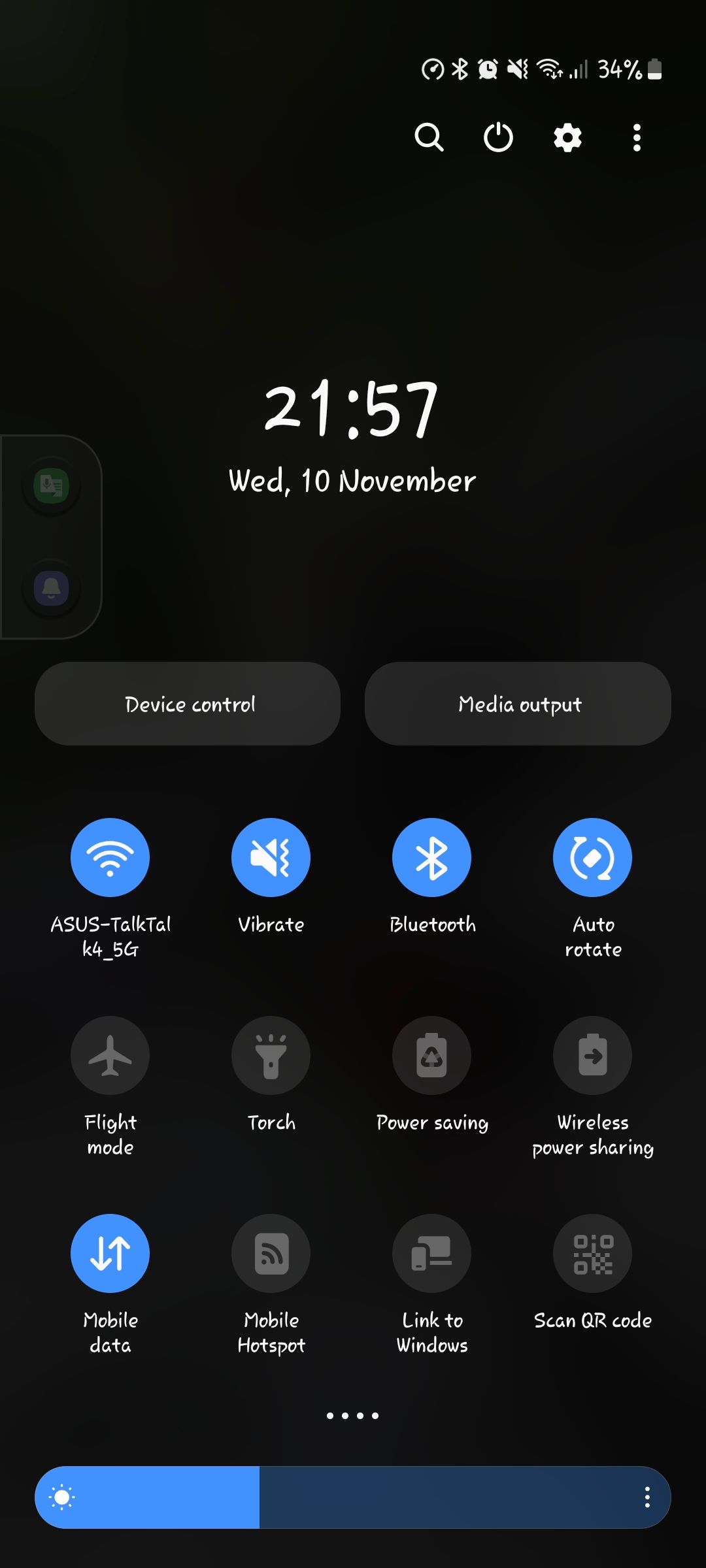Open quick panel search
The height and width of the screenshot is (1568, 706).
click(429, 137)
